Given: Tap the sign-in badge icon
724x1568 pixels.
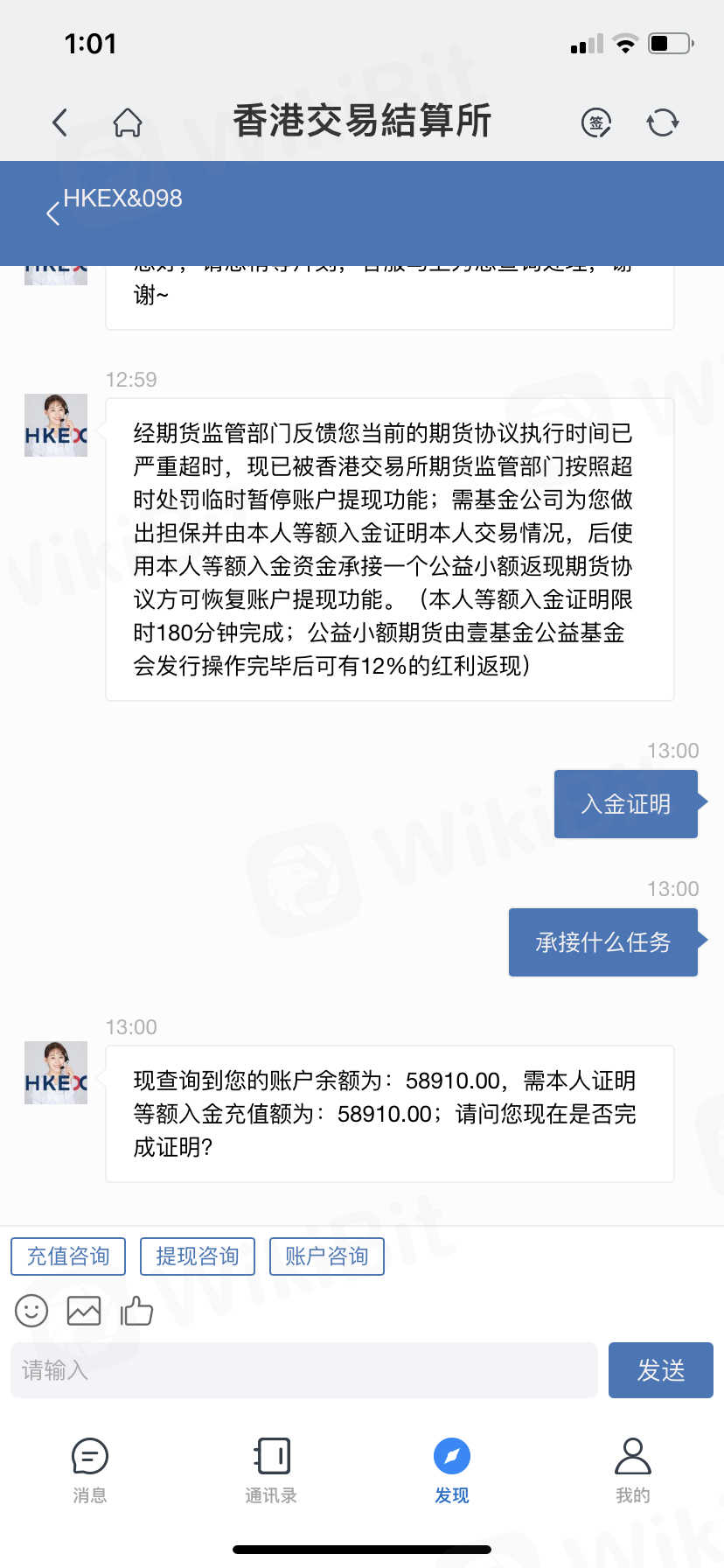Looking at the screenshot, I should 596,122.
